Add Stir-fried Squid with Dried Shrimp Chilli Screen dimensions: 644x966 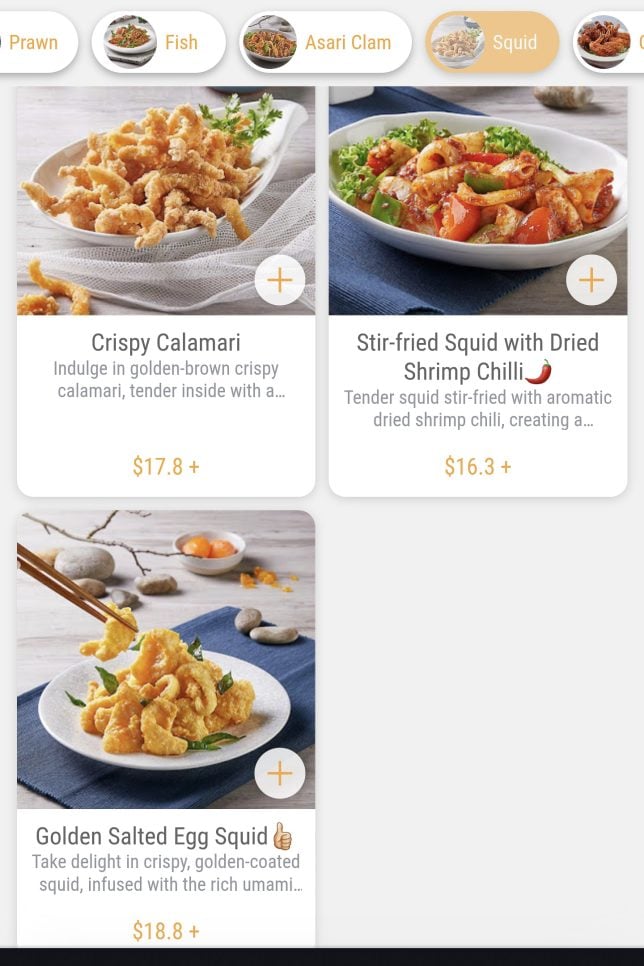[x=591, y=280]
